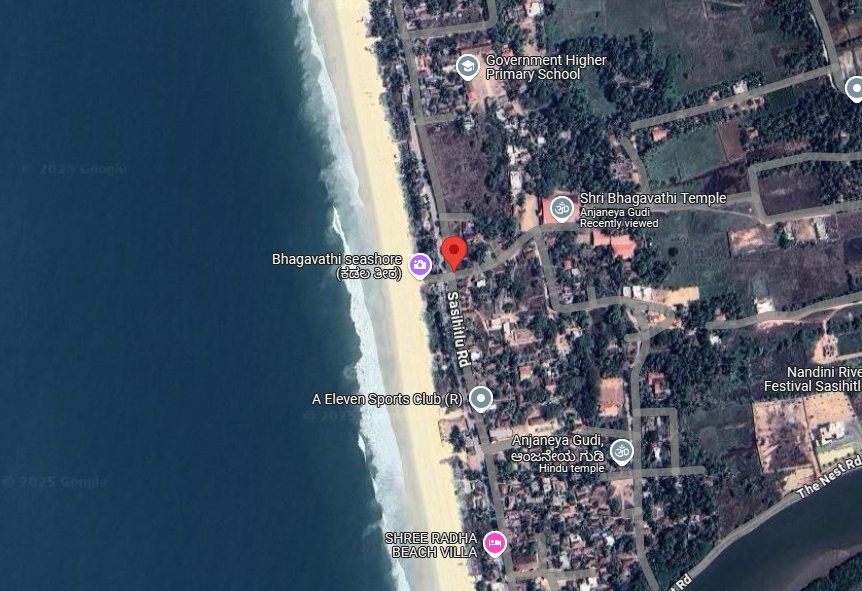
Task: Select the A Eleven Sports Club marker
Action: pos(481,399)
